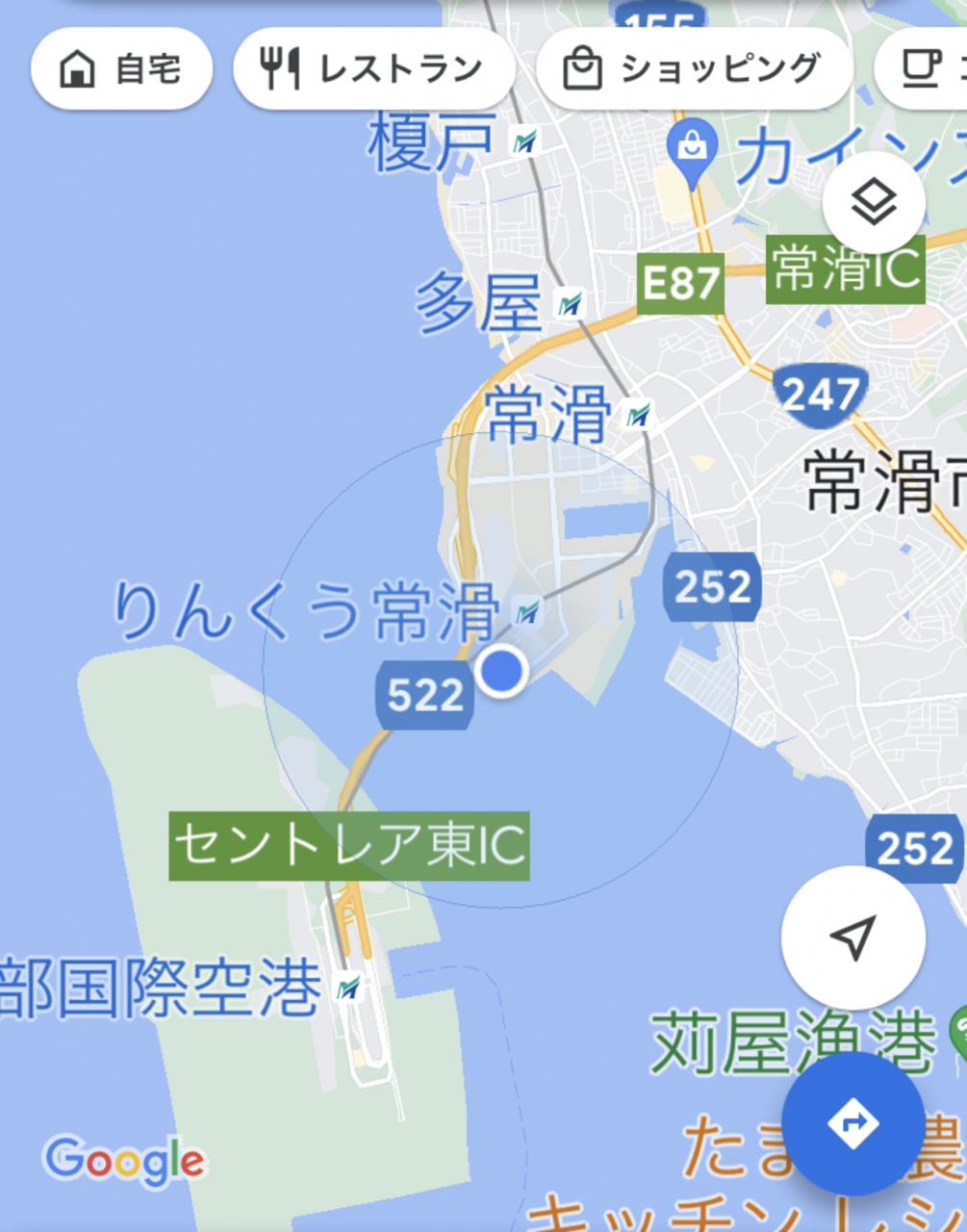Image resolution: width=967 pixels, height=1232 pixels.
Task: Start directions with the blue arrow button
Action: click(x=853, y=1123)
